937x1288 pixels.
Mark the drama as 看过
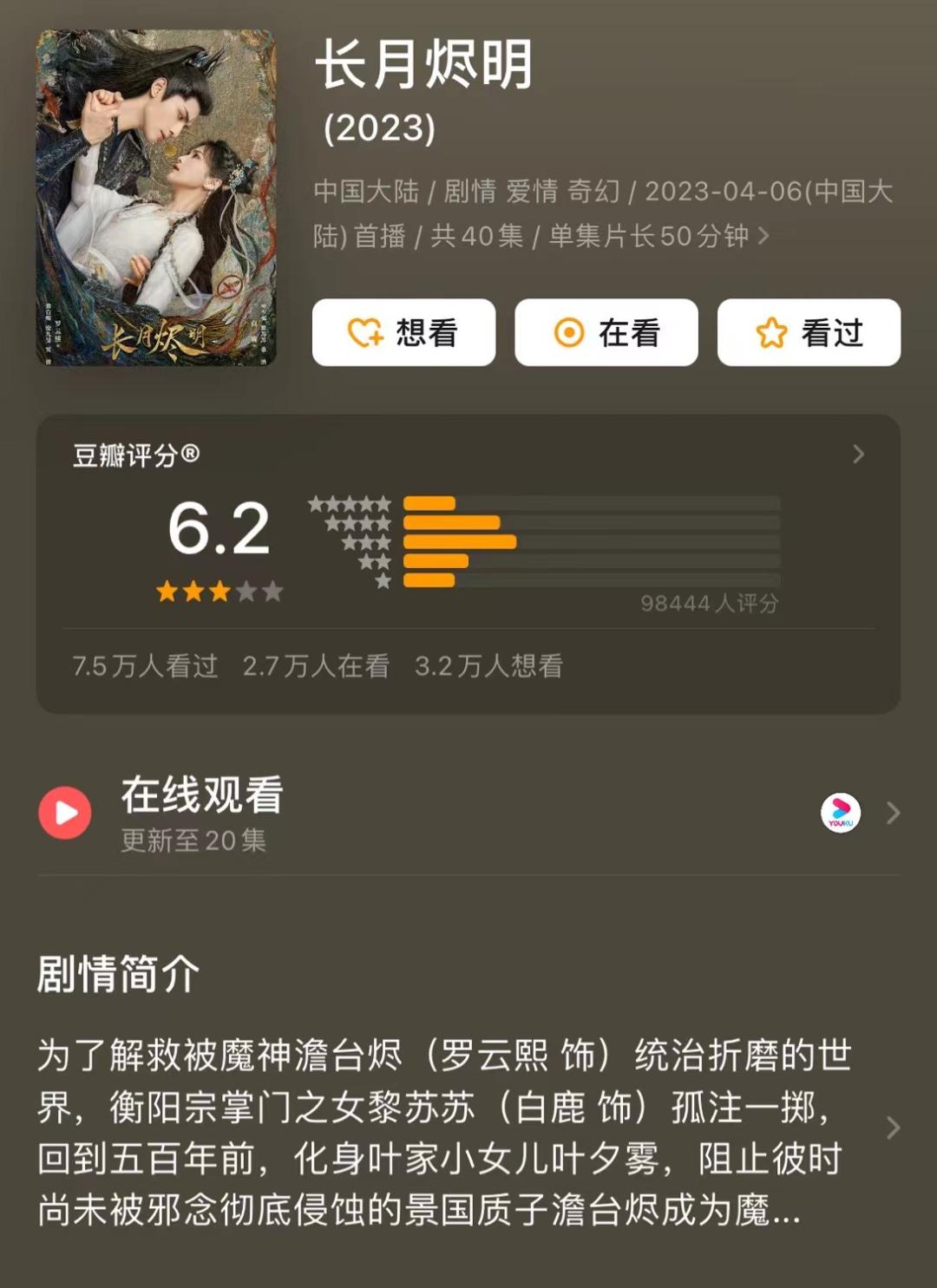pos(808,332)
